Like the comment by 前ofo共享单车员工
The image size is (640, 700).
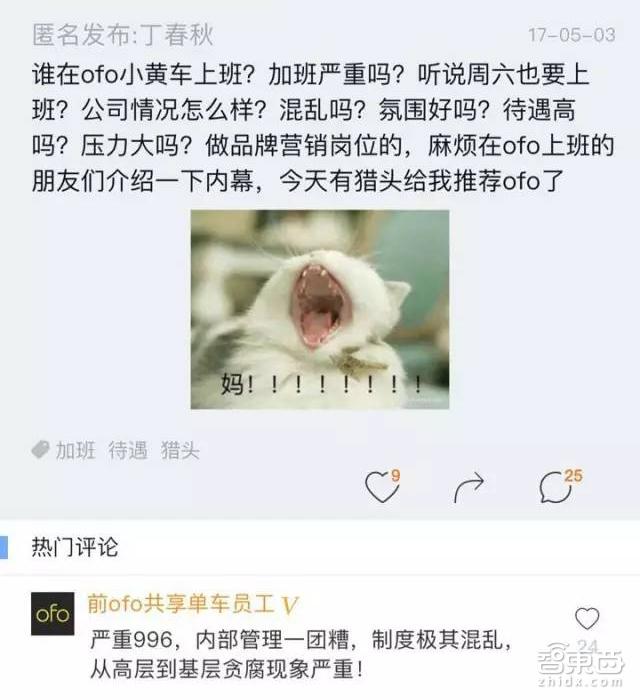(588, 618)
